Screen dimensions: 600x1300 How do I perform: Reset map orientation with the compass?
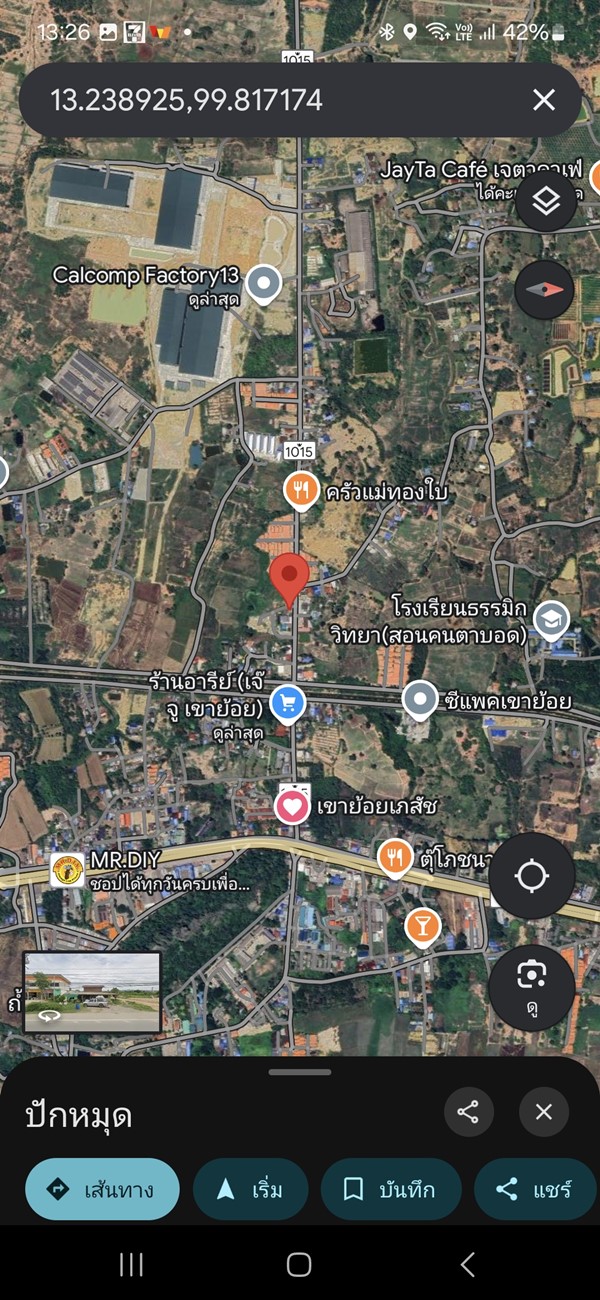(545, 290)
